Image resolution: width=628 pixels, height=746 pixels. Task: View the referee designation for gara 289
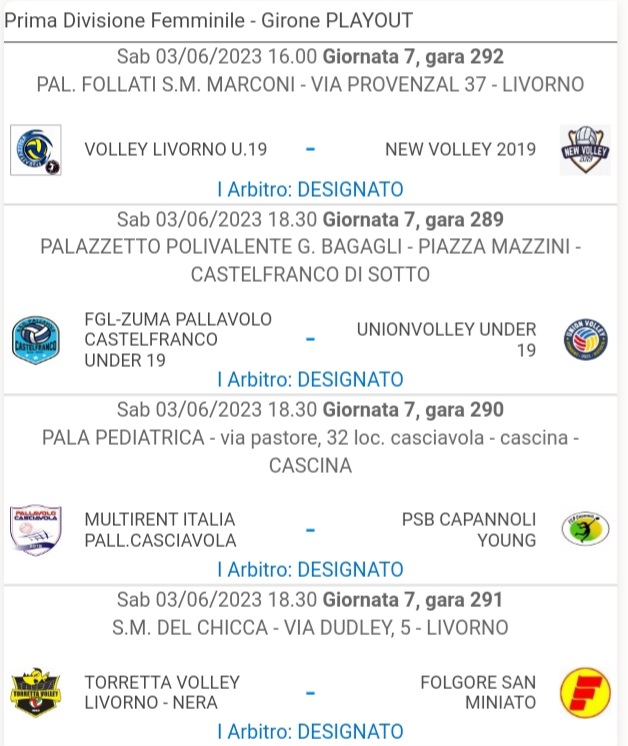point(310,379)
